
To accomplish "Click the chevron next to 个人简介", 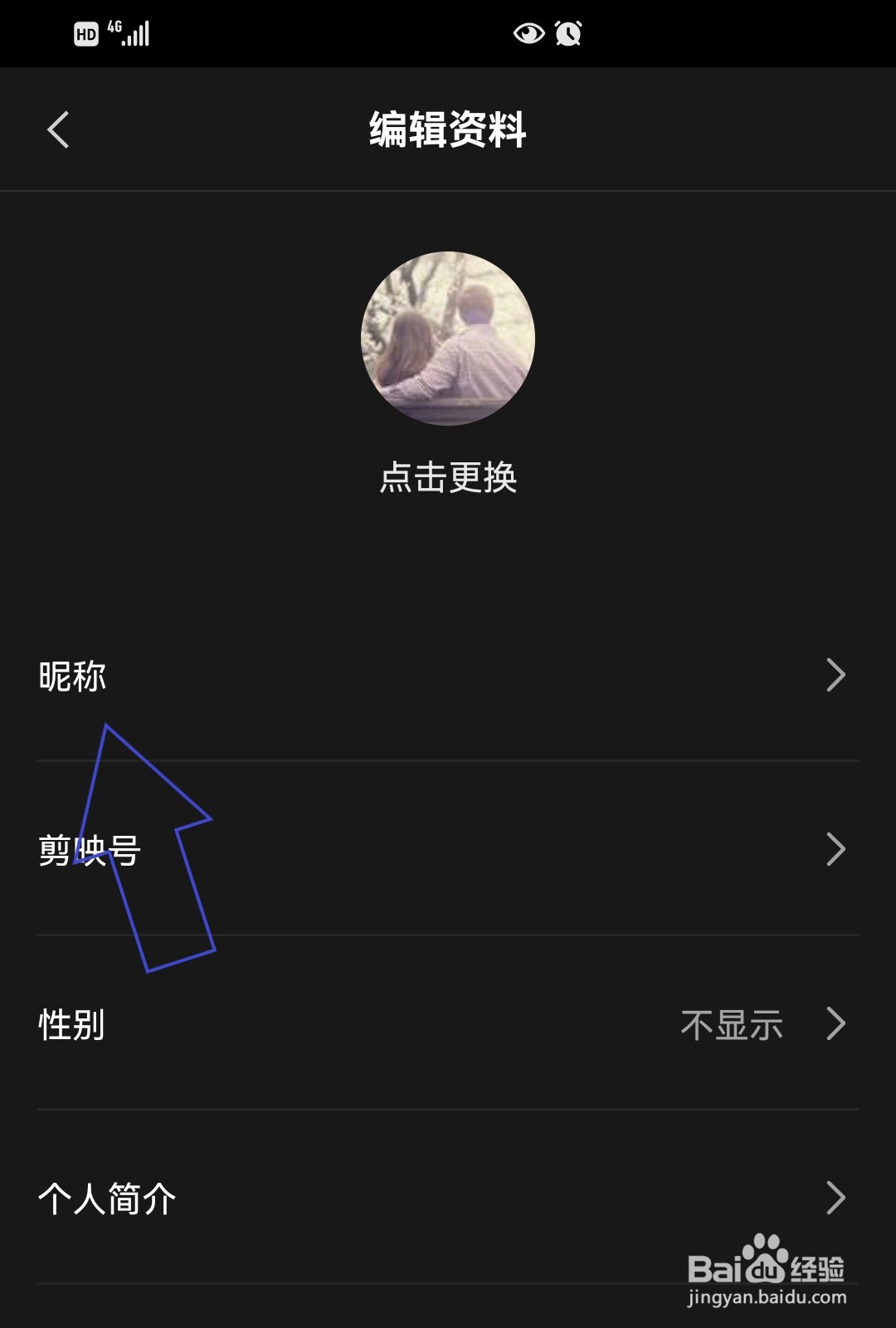I will coord(836,1199).
